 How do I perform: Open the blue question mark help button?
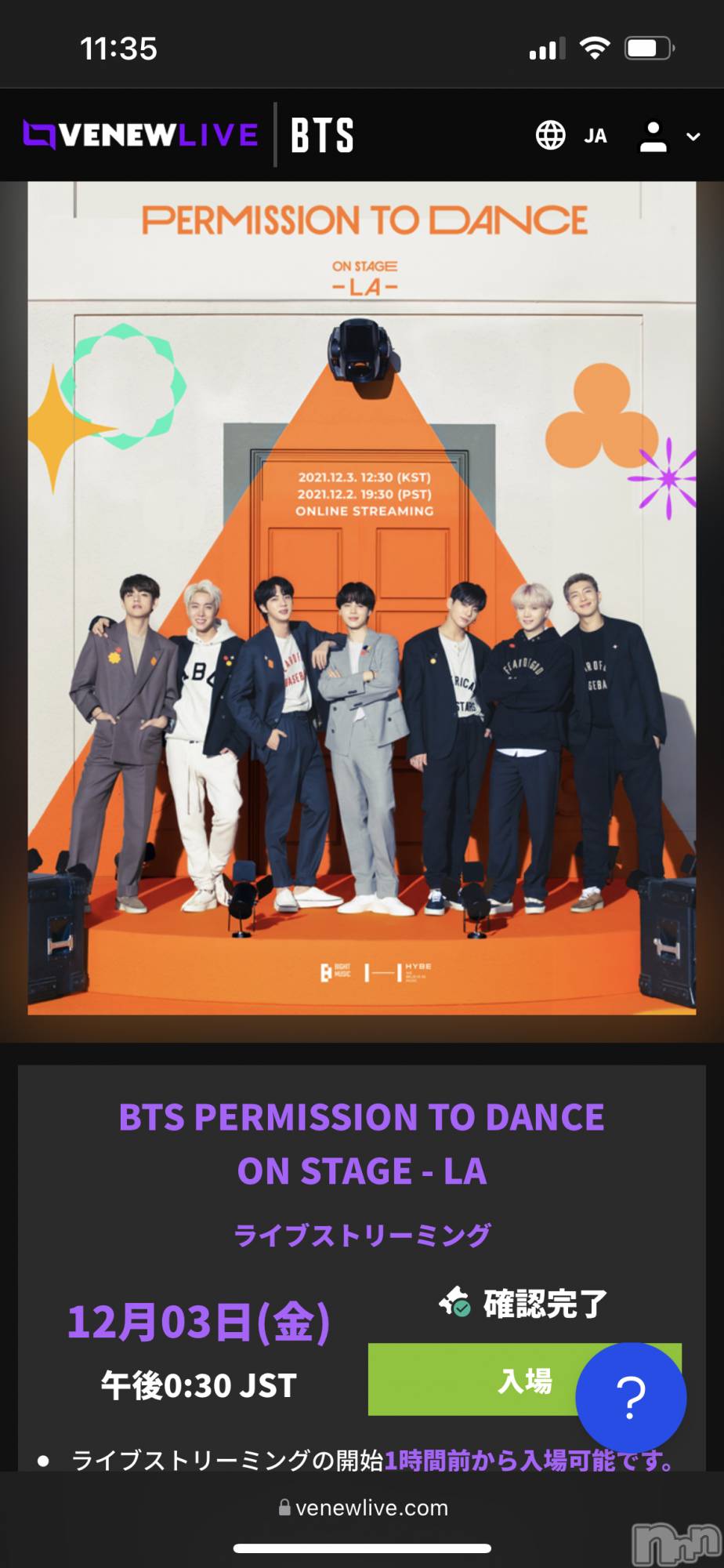[631, 1397]
